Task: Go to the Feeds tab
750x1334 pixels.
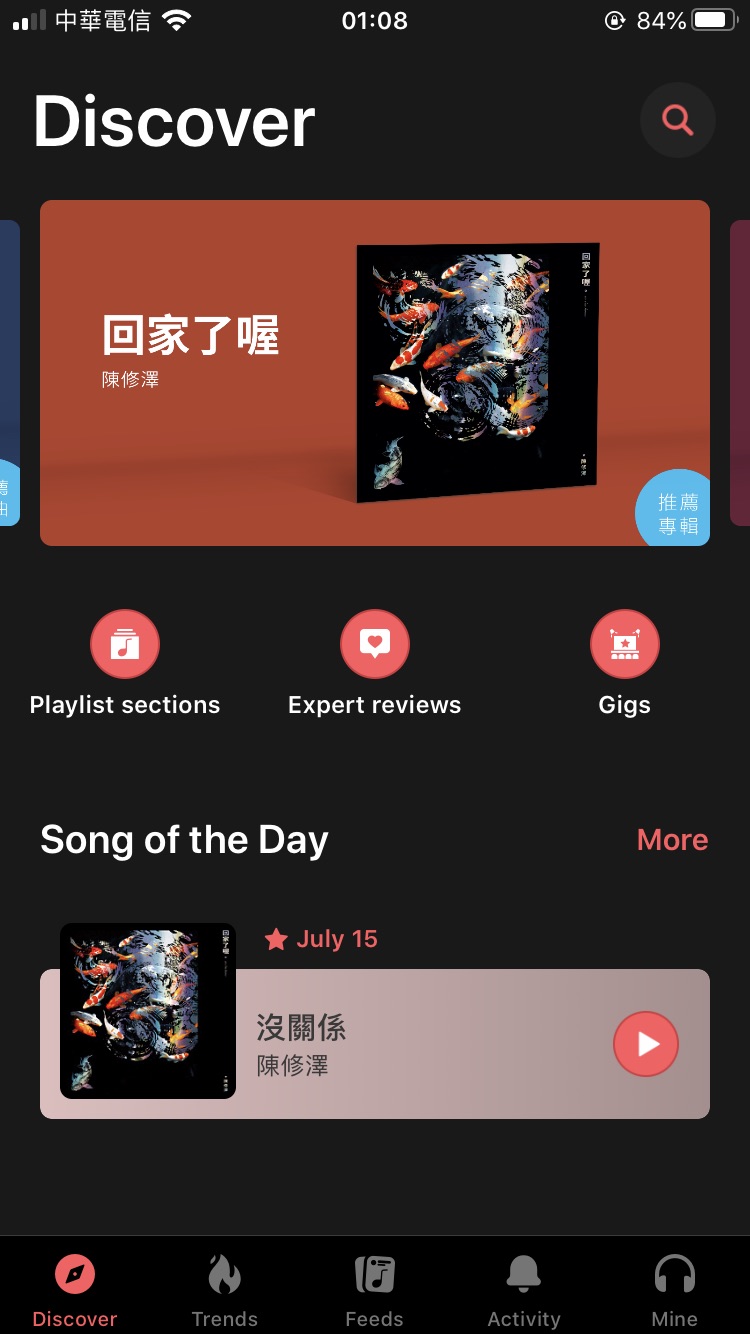Action: click(374, 1290)
